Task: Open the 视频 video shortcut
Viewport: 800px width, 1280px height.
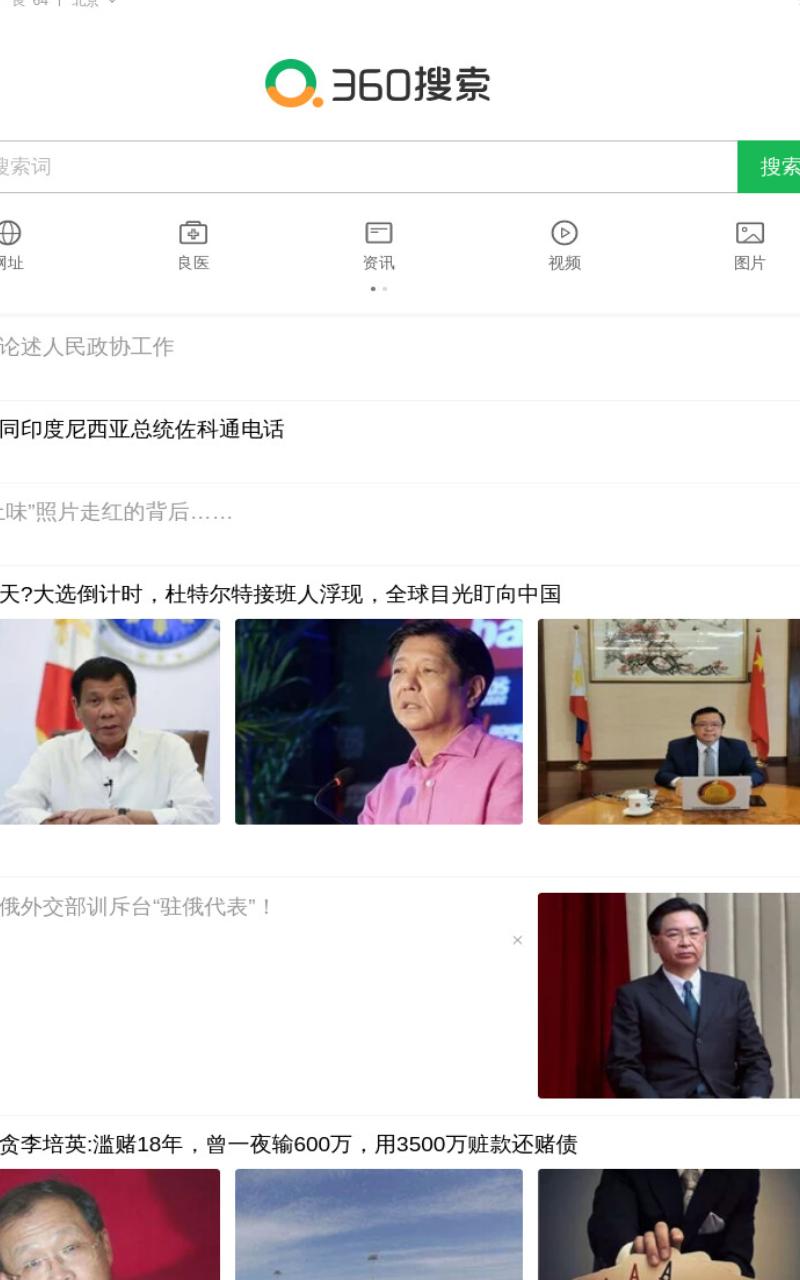Action: (564, 246)
